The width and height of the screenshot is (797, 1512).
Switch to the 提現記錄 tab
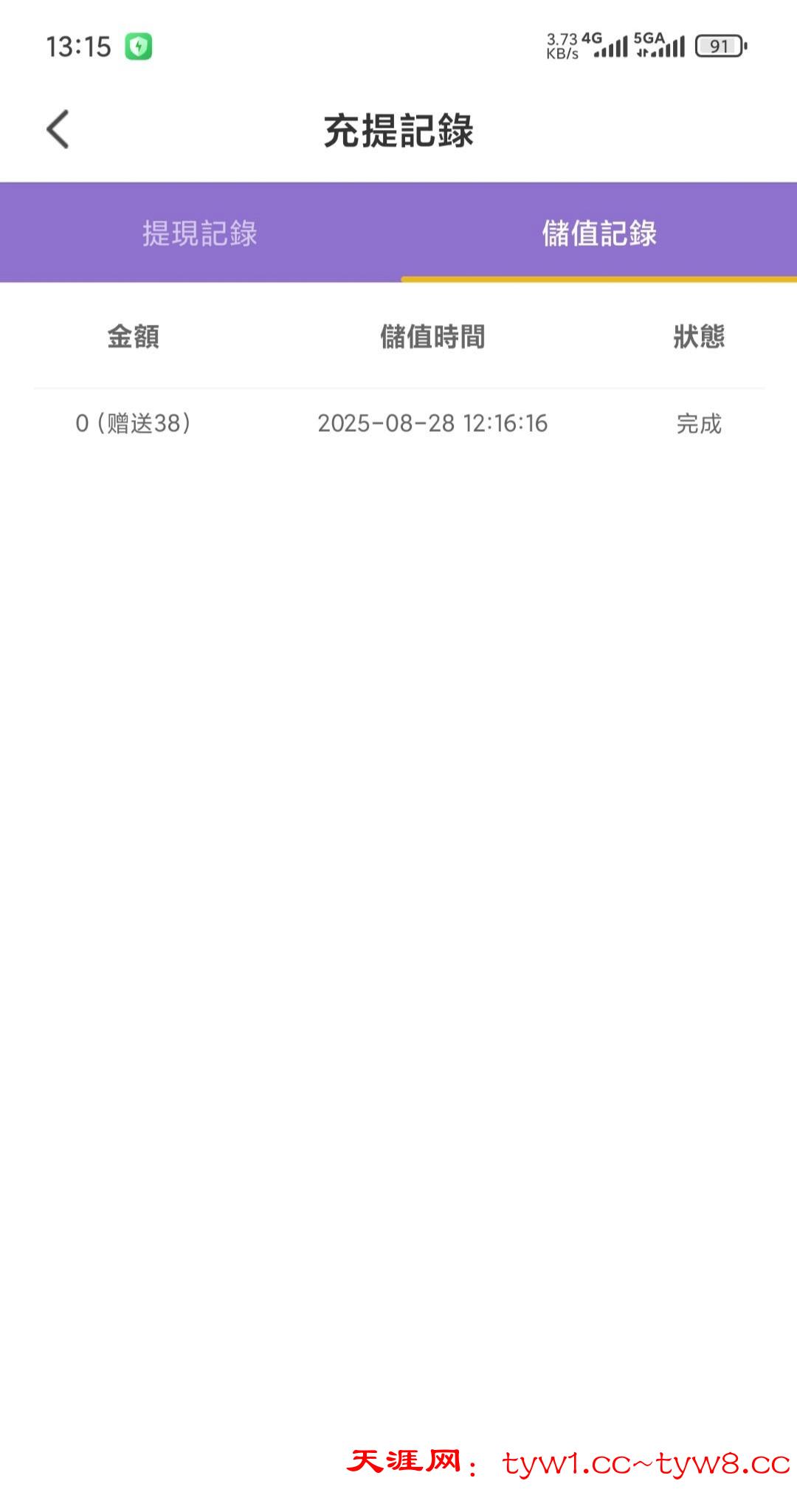[199, 233]
